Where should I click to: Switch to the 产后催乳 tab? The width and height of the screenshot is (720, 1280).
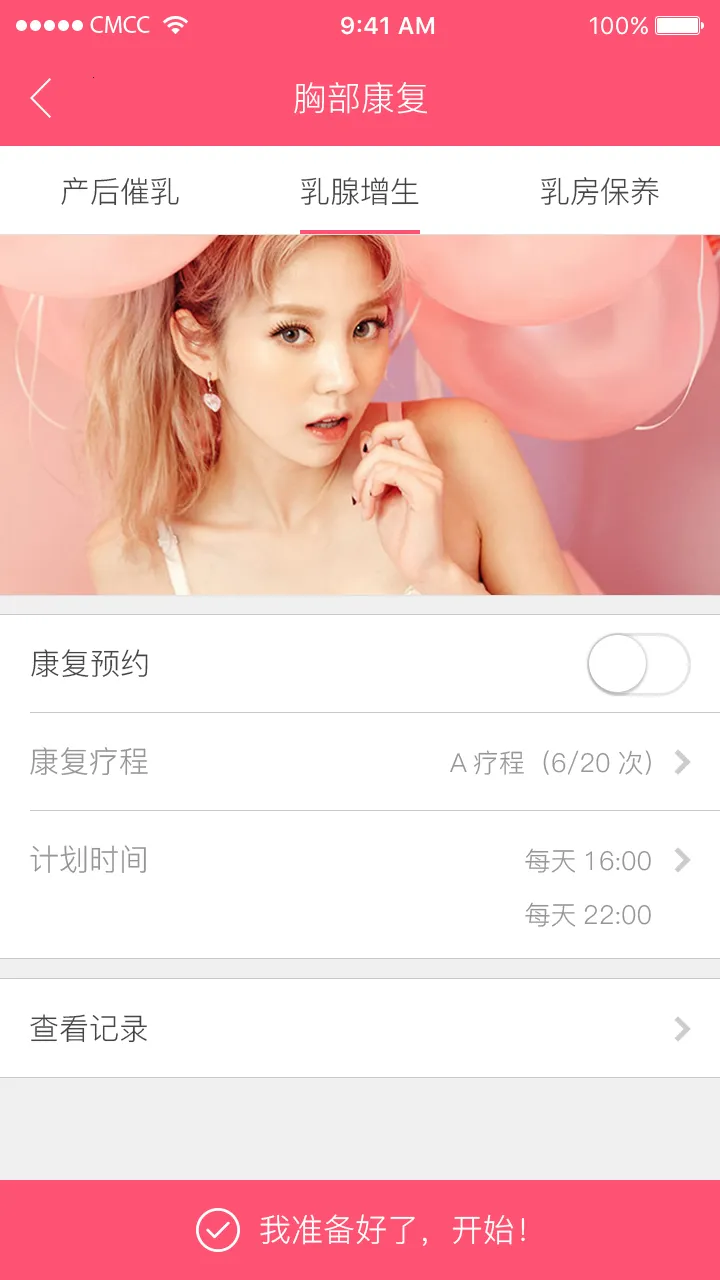pos(120,191)
